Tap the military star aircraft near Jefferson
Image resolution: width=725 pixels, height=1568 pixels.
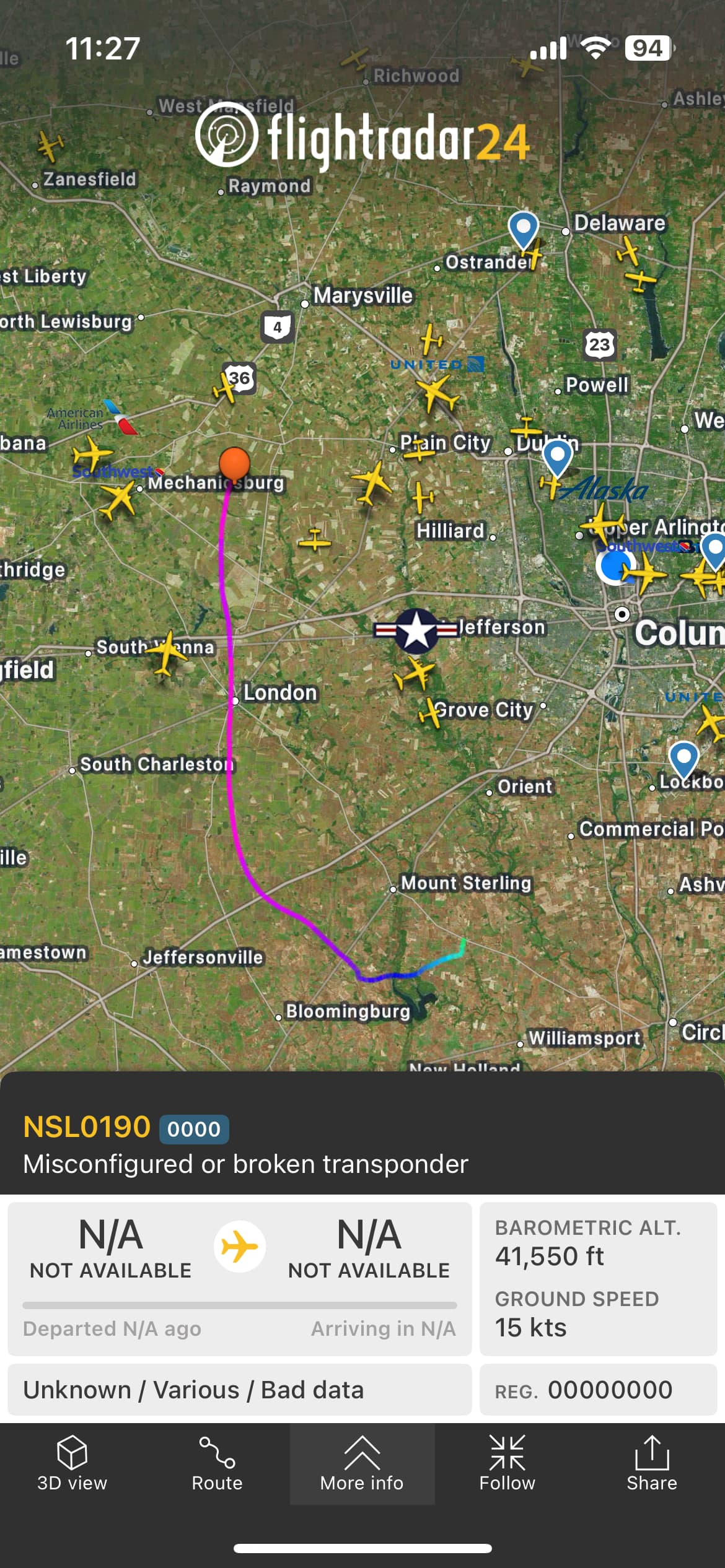[416, 630]
